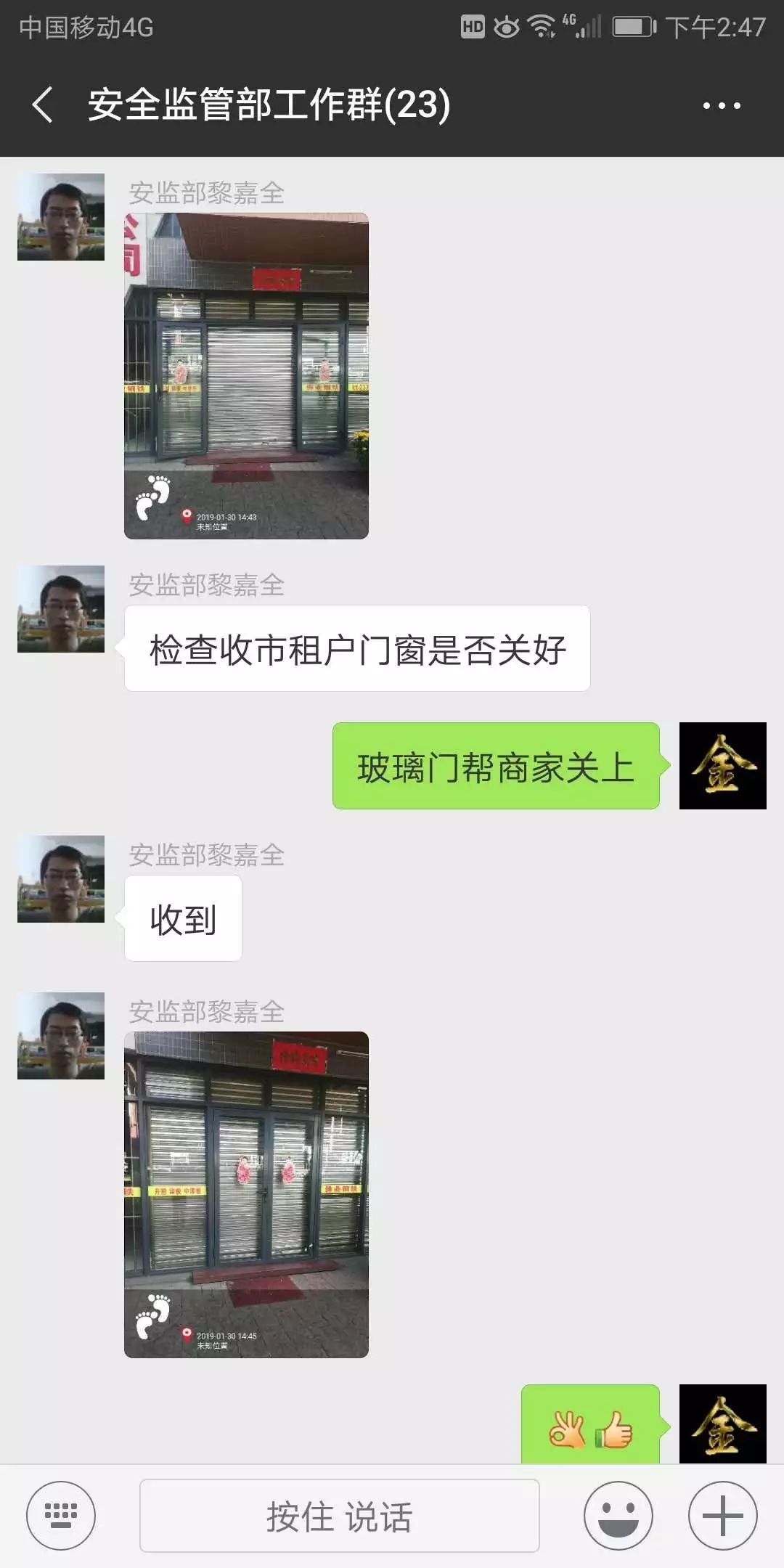Tap 安监部黎嘉全's avatar on the first photo
The image size is (784, 1568).
coord(61,217)
